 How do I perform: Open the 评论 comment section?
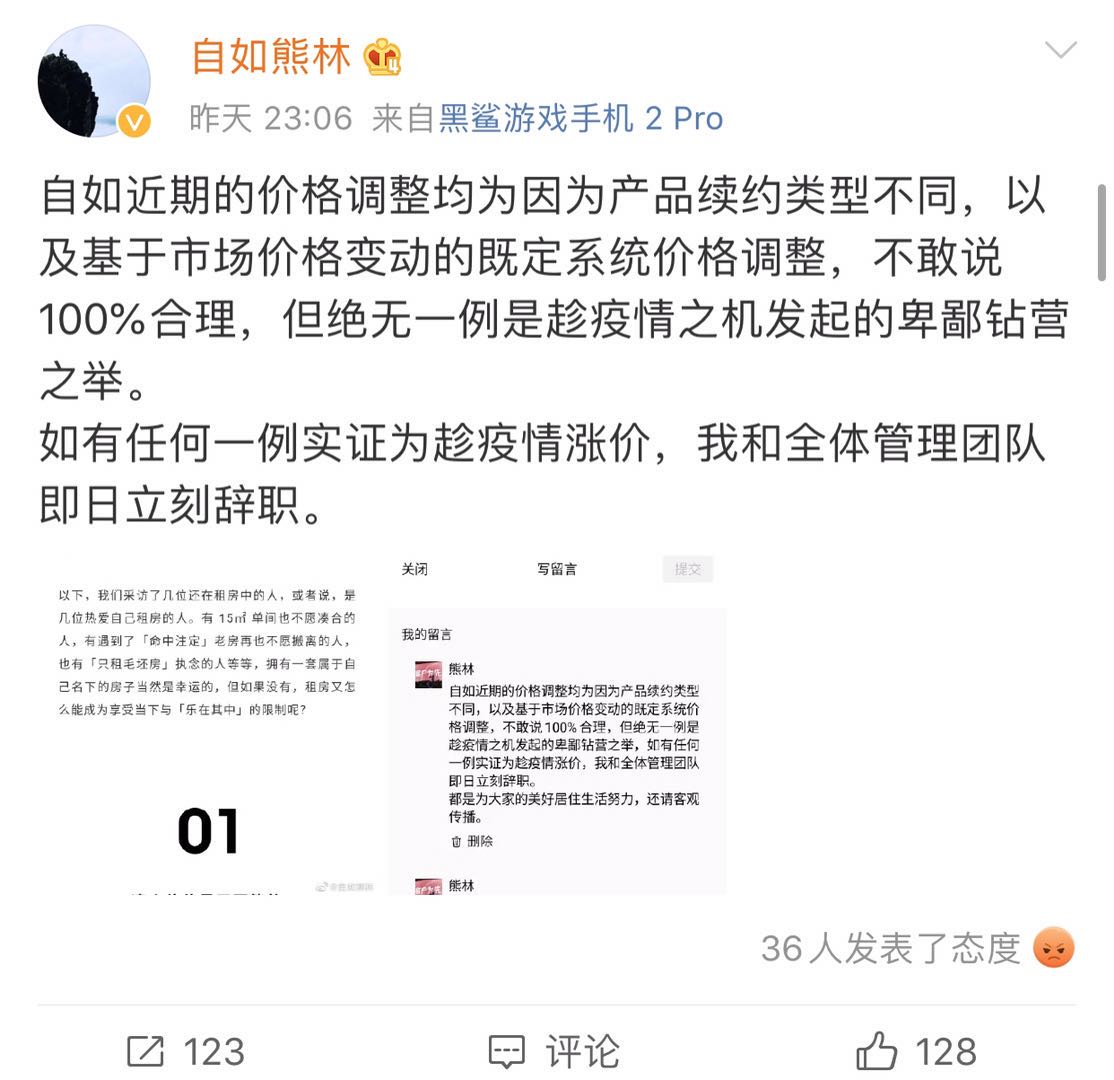pos(555,1051)
